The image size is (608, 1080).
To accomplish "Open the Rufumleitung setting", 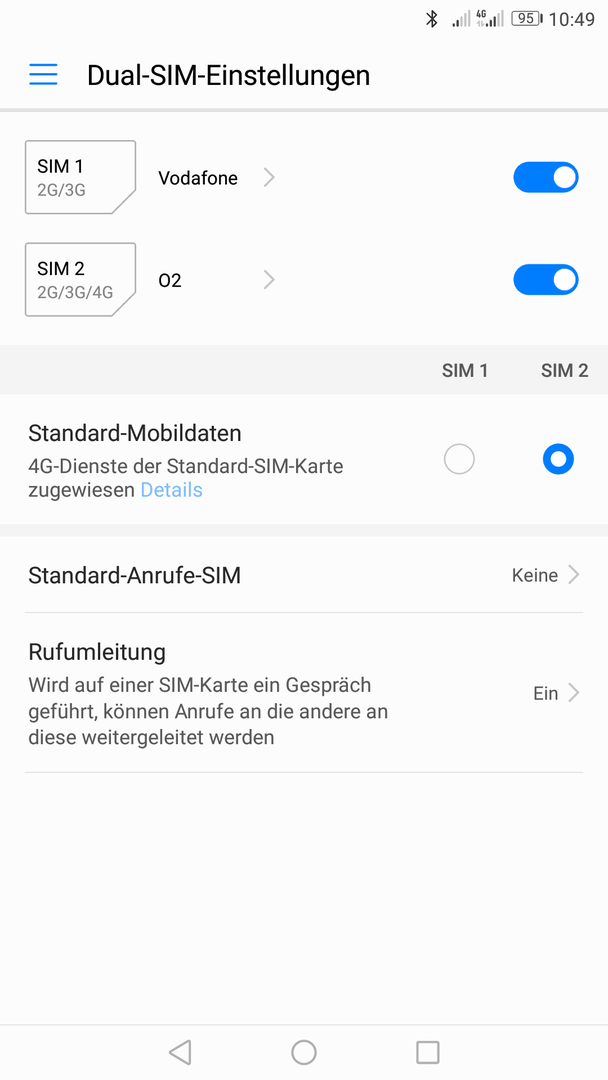I will click(x=304, y=693).
